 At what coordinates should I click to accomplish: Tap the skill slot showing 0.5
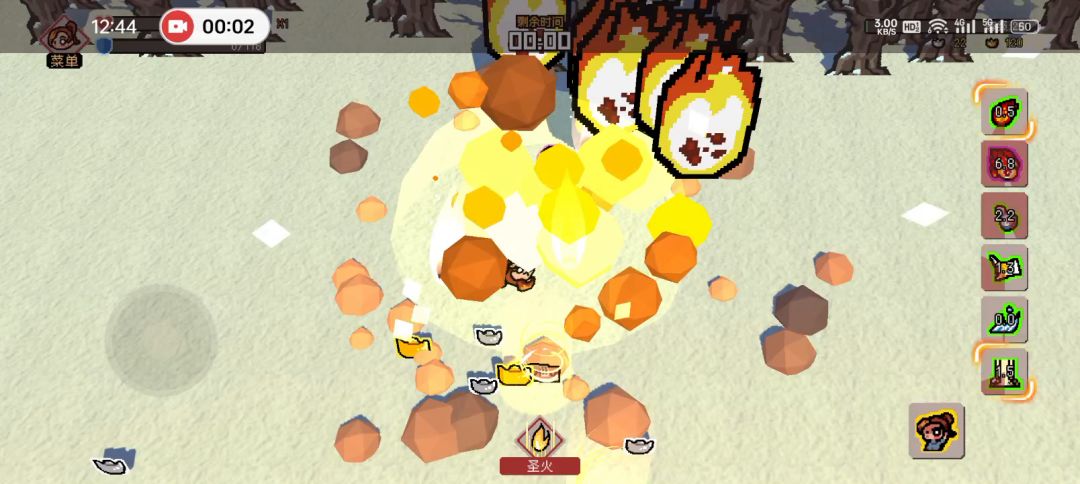point(1004,112)
